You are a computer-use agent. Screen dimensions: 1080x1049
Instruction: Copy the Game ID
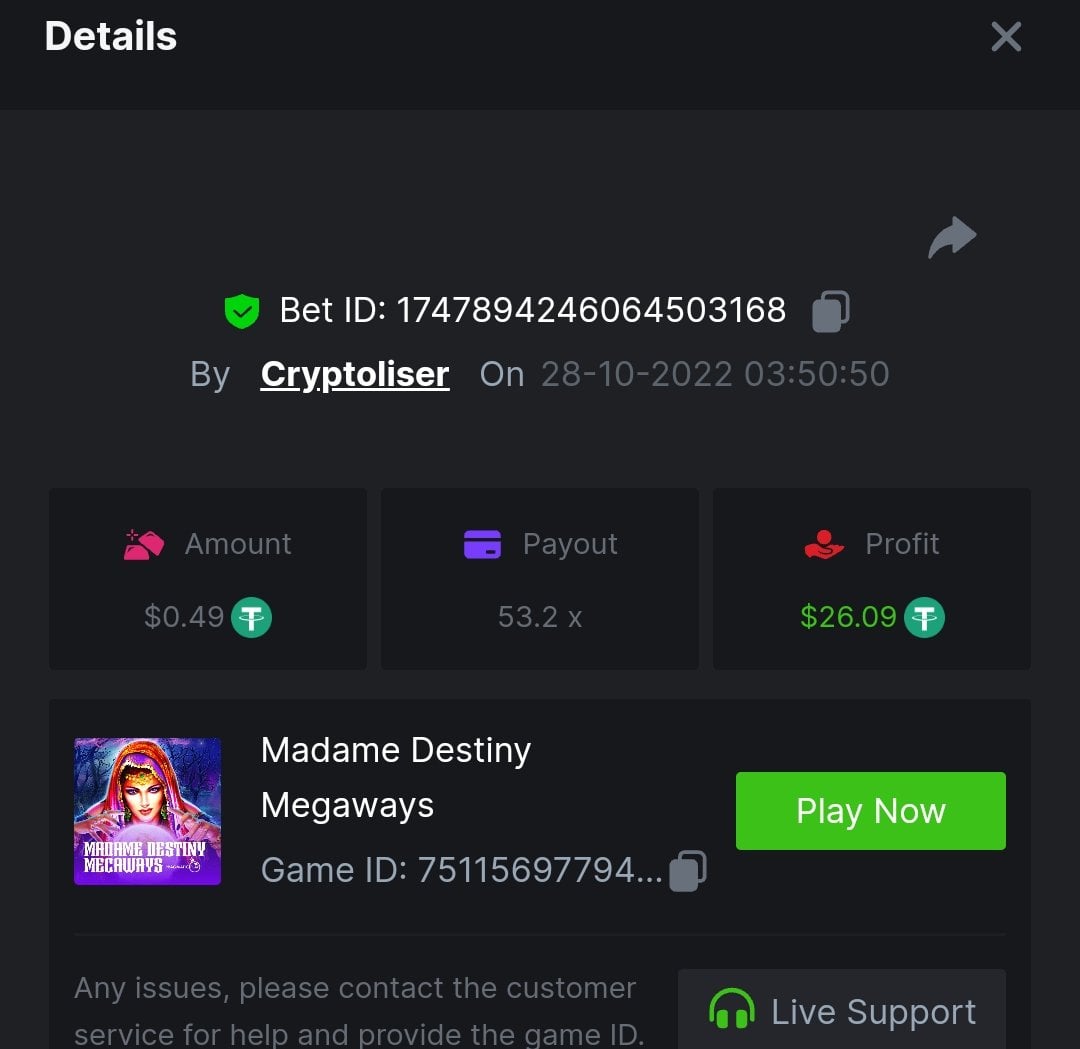click(688, 870)
